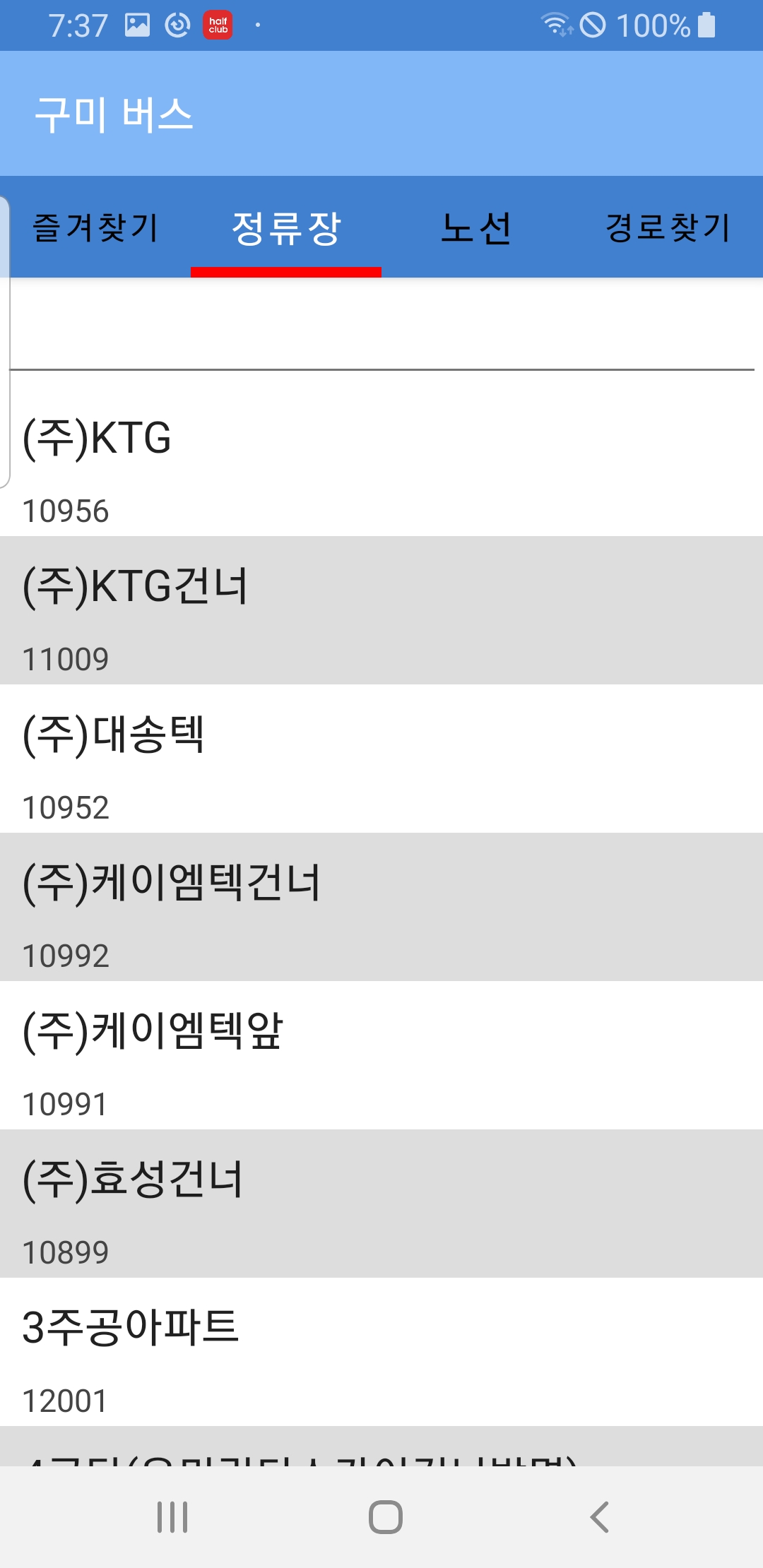Open stop (주)효성건너 10899

381,1204
